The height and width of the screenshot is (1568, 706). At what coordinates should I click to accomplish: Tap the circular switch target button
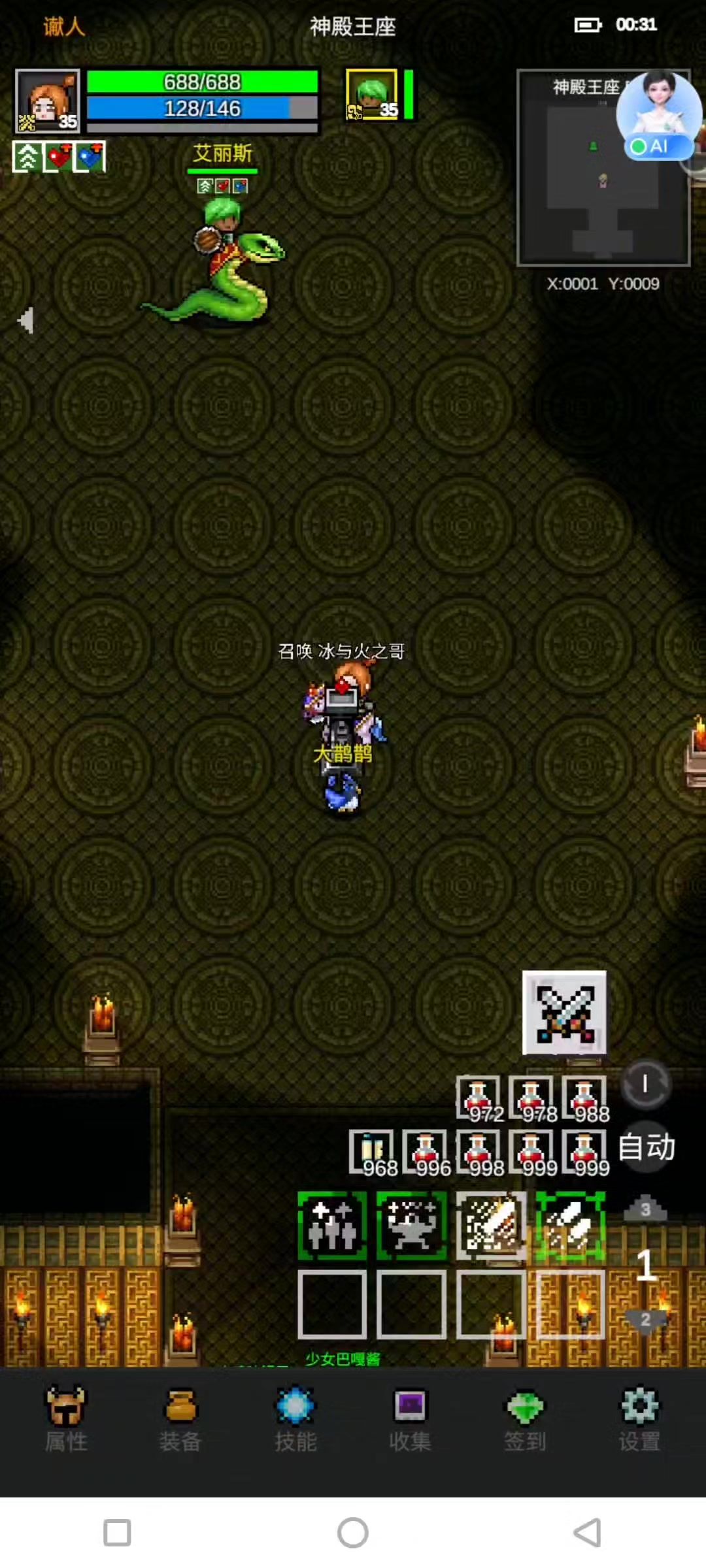pyautogui.click(x=645, y=1085)
